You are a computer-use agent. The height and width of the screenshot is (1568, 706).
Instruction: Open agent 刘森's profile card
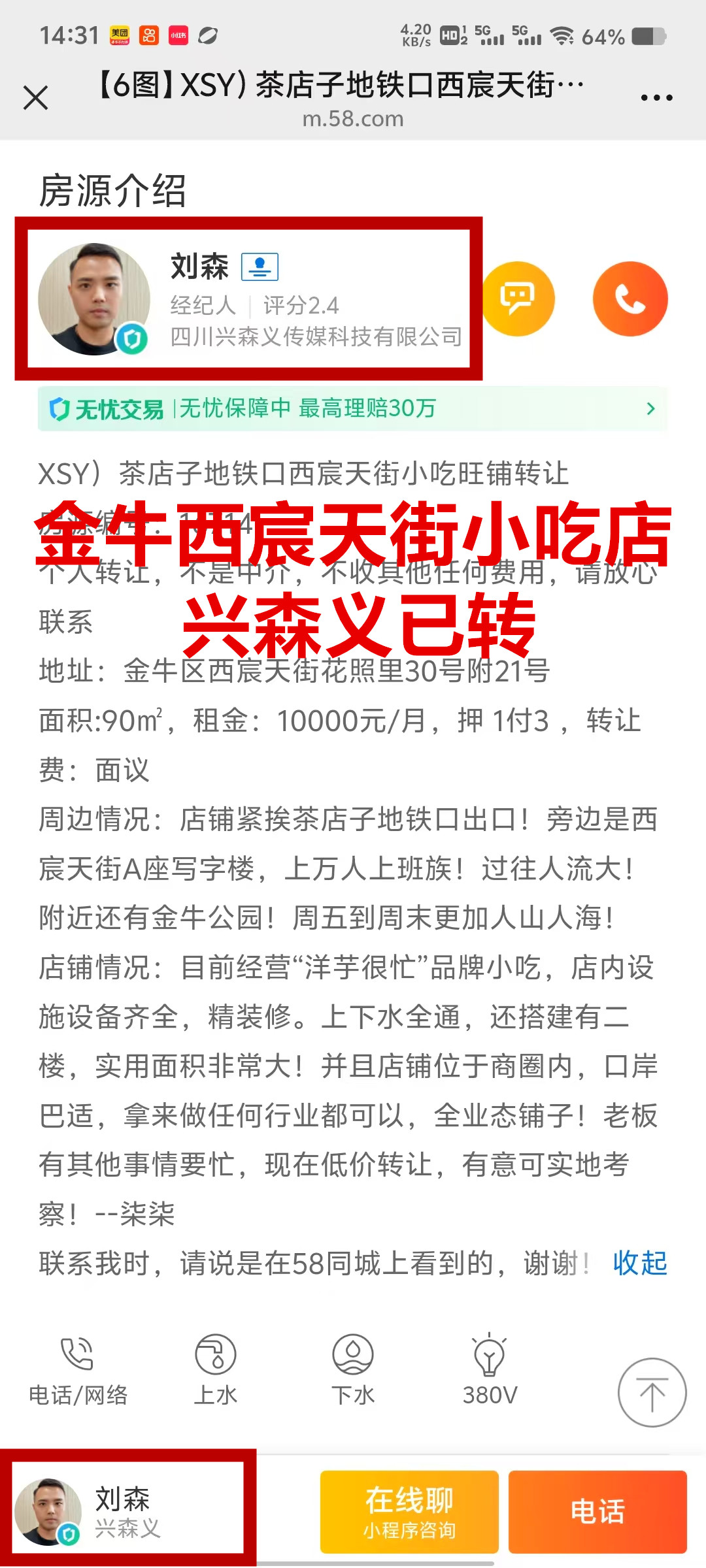pos(248,299)
